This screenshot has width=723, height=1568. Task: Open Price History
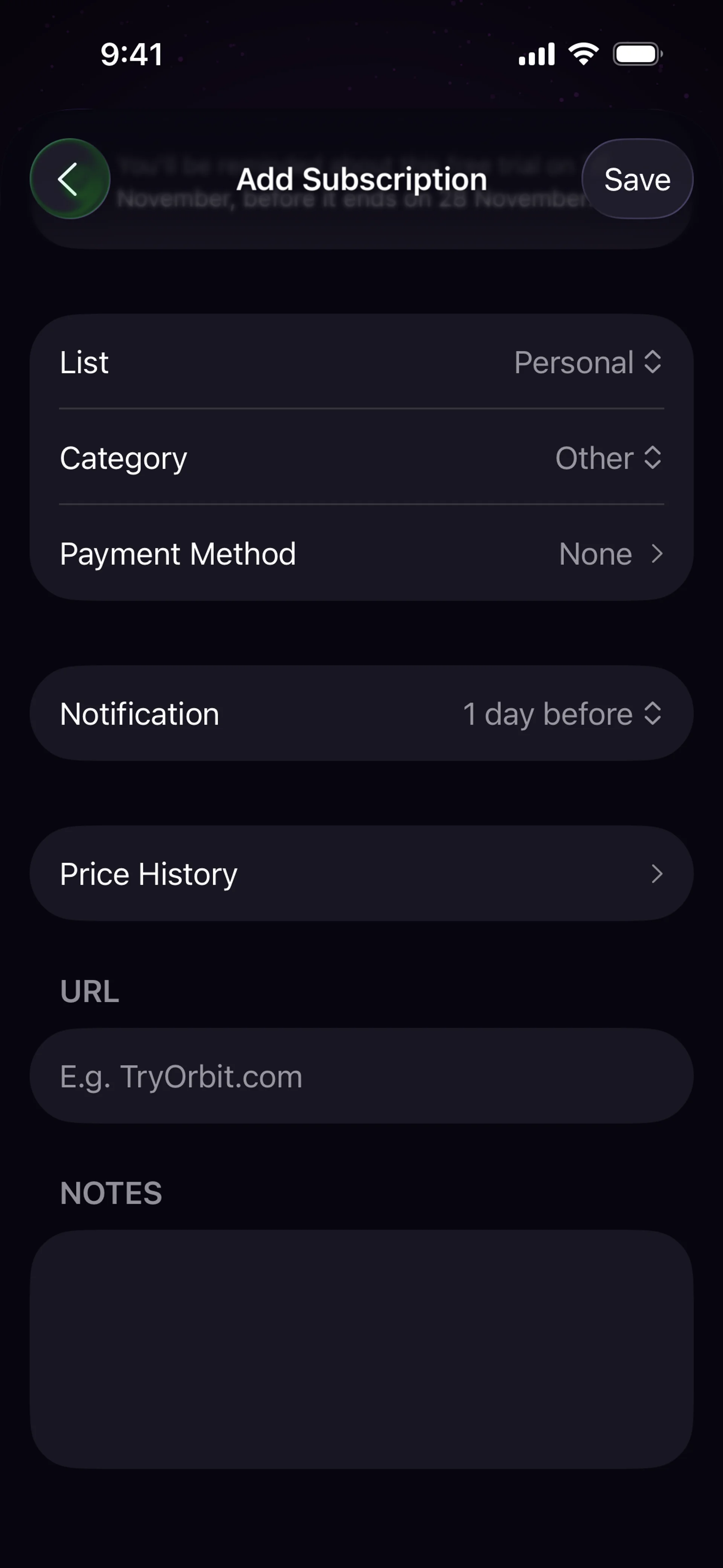pos(361,874)
